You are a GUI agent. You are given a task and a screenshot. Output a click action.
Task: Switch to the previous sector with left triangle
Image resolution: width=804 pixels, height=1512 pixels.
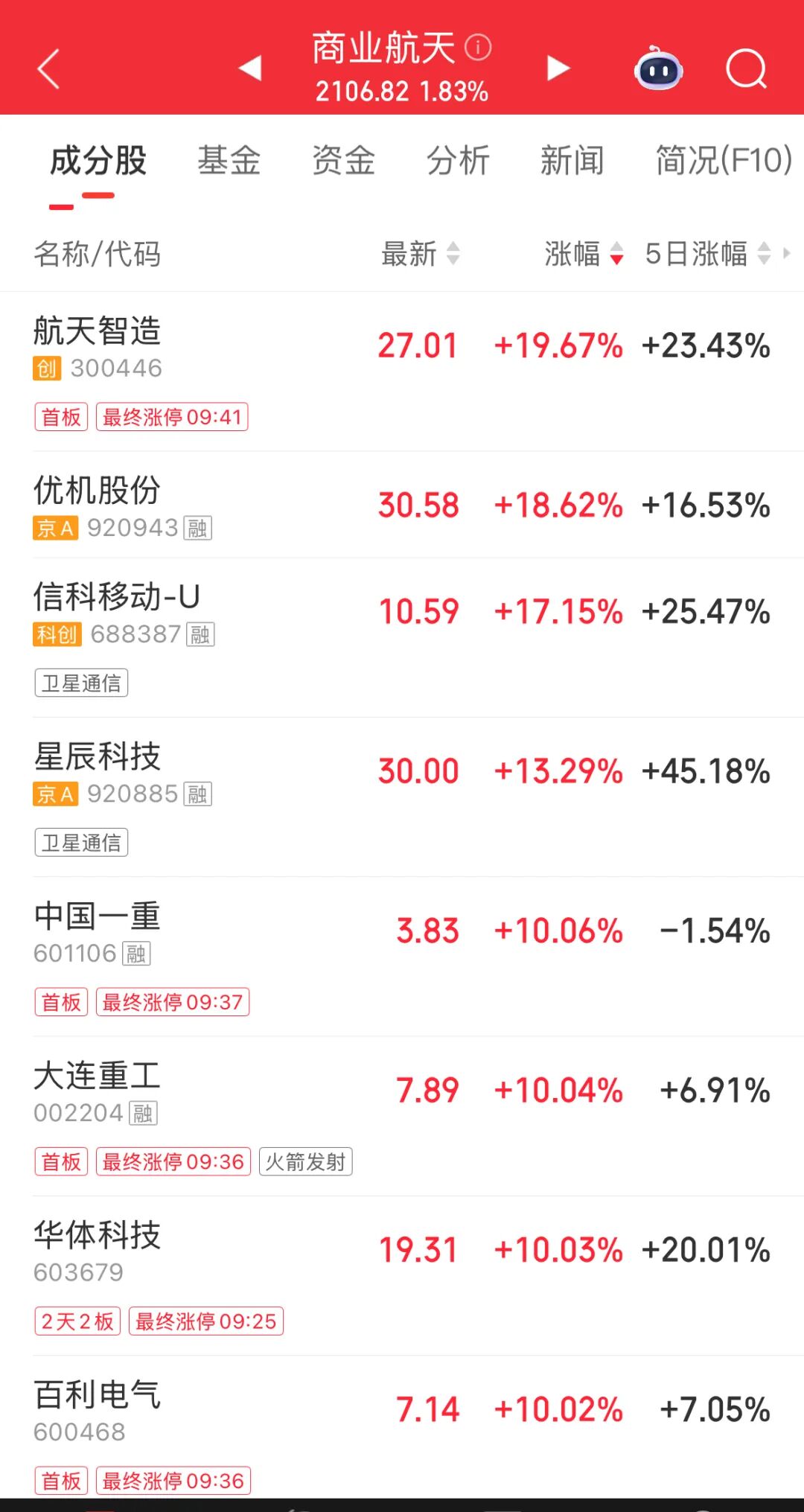(251, 68)
